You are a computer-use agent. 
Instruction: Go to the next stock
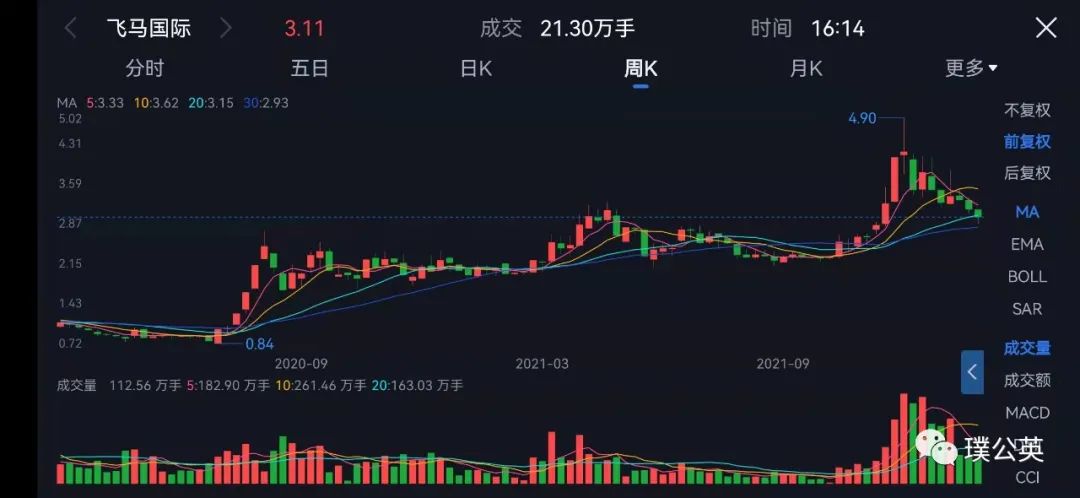(x=226, y=28)
